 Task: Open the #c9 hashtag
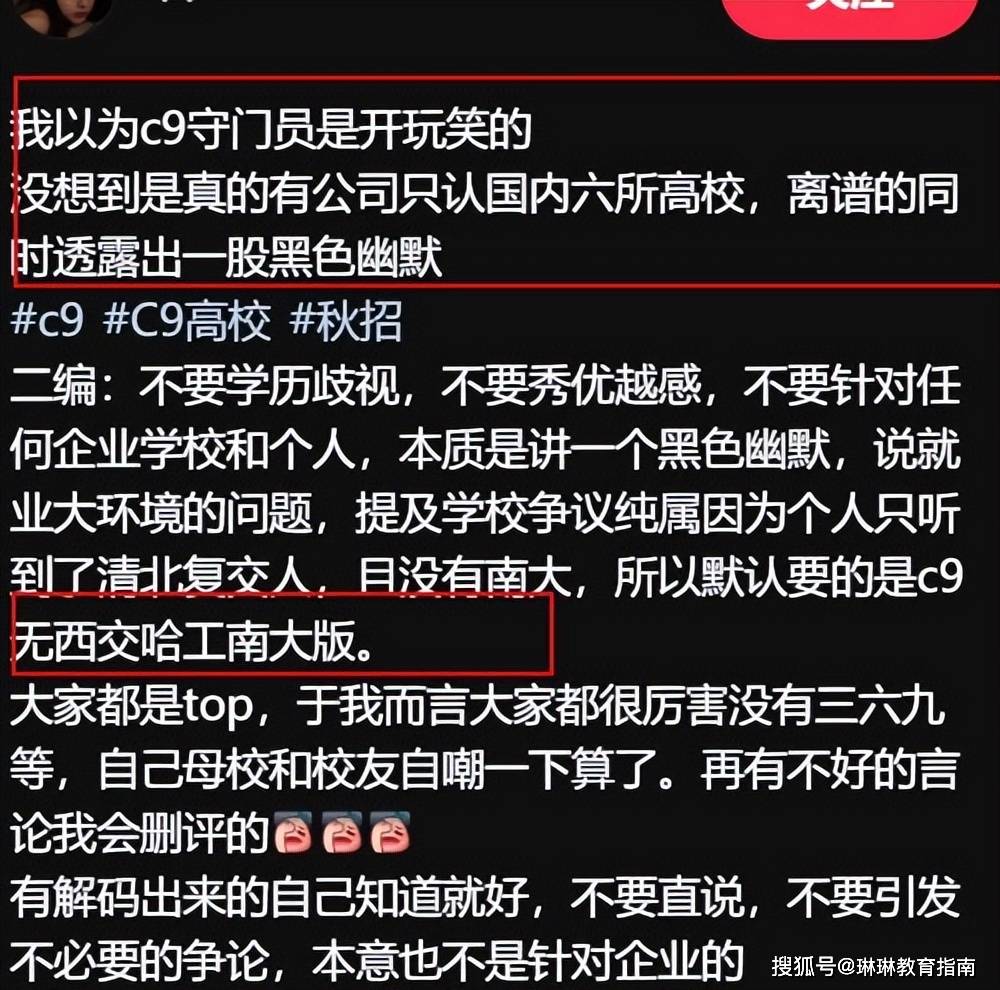click(x=47, y=322)
